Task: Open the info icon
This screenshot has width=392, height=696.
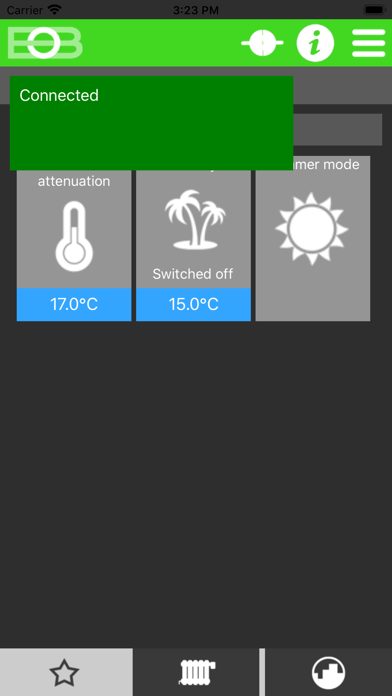Action: click(315, 43)
